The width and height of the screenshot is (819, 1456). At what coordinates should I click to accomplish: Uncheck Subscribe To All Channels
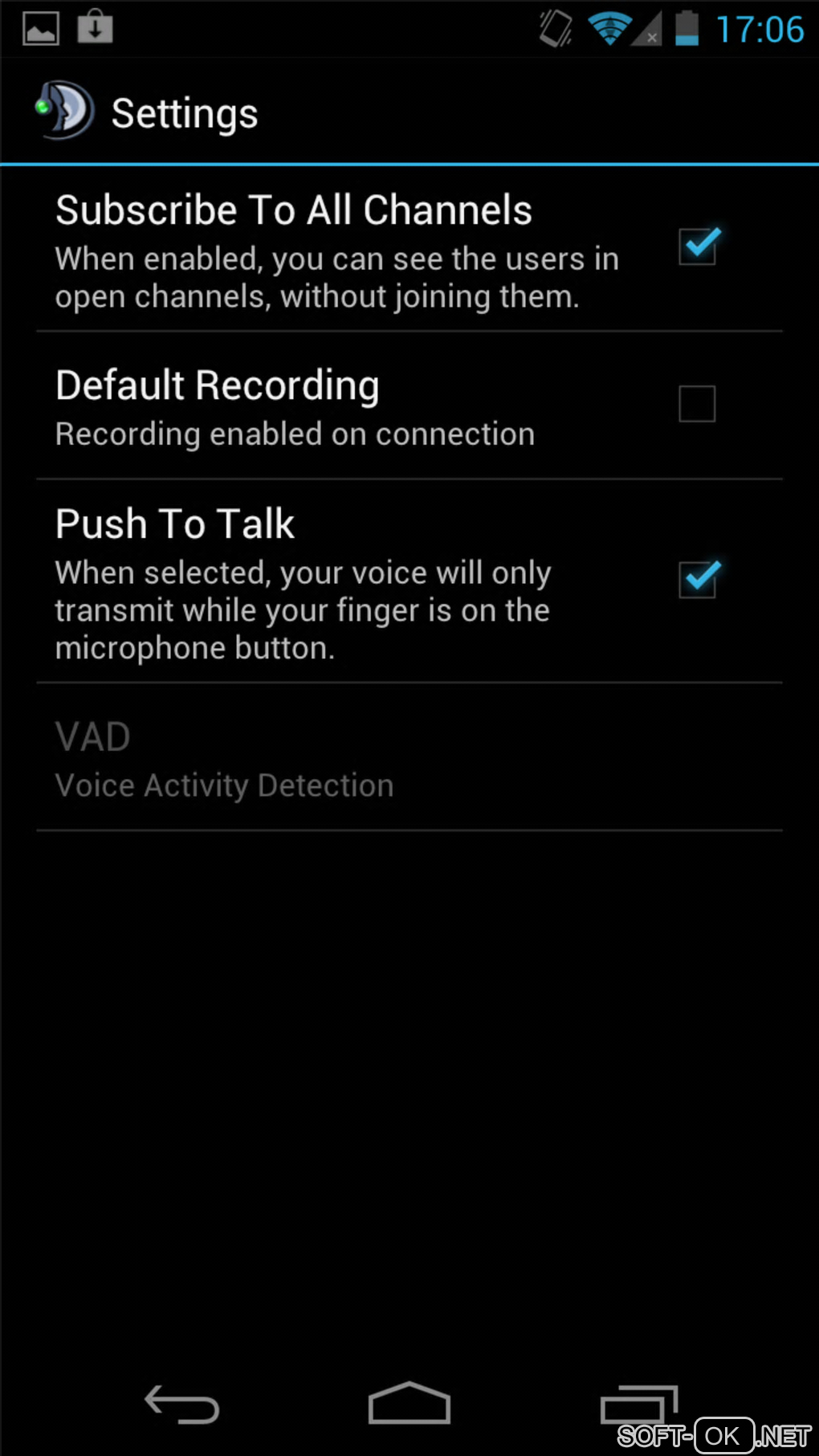[x=697, y=247]
